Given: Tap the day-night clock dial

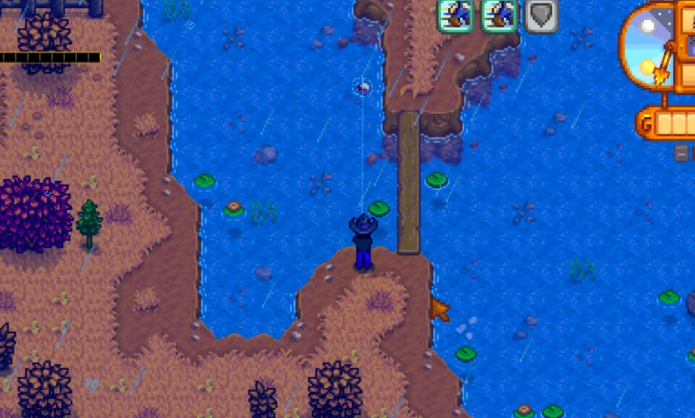Looking at the screenshot, I should coord(648,45).
